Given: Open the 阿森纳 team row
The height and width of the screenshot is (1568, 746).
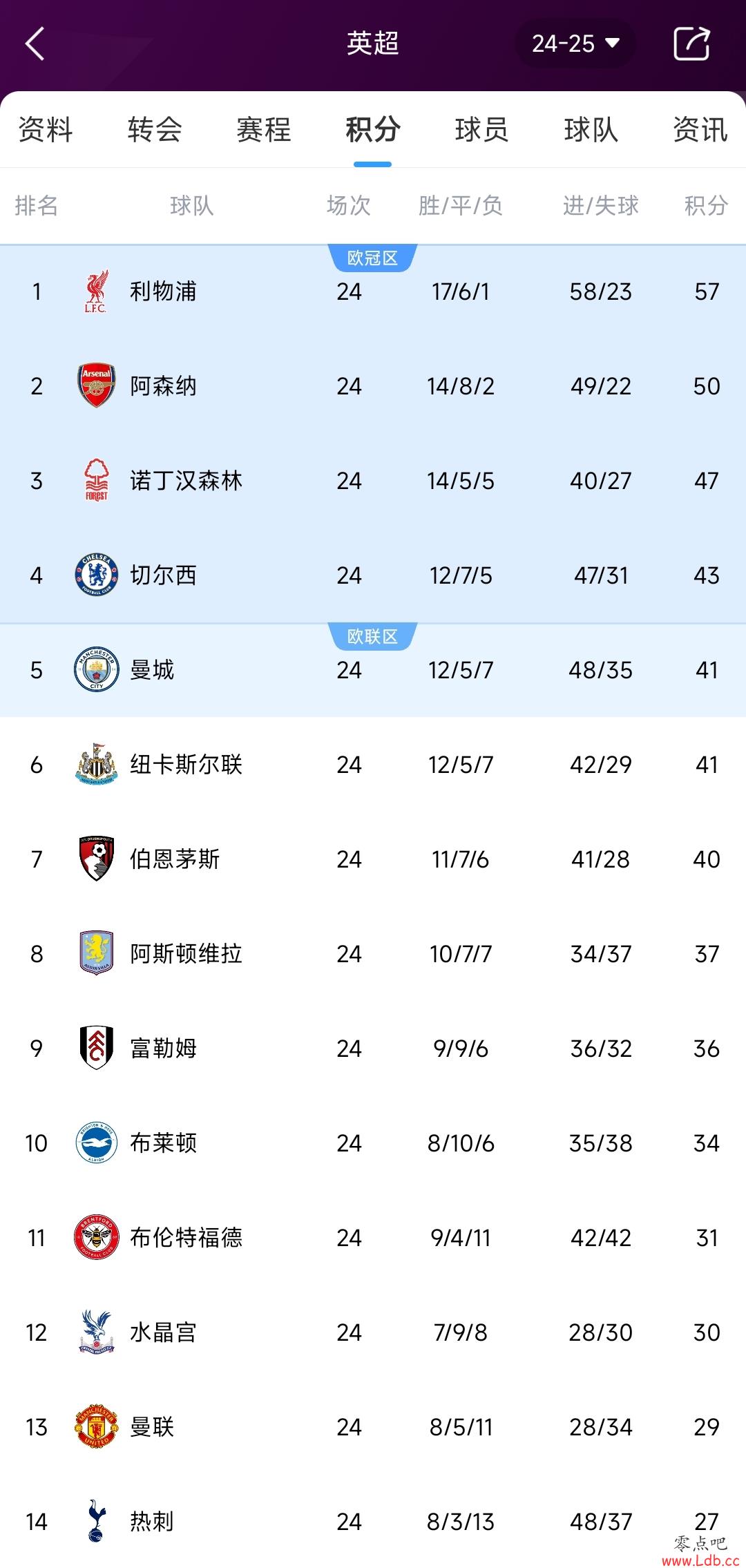Looking at the screenshot, I should 373,386.
